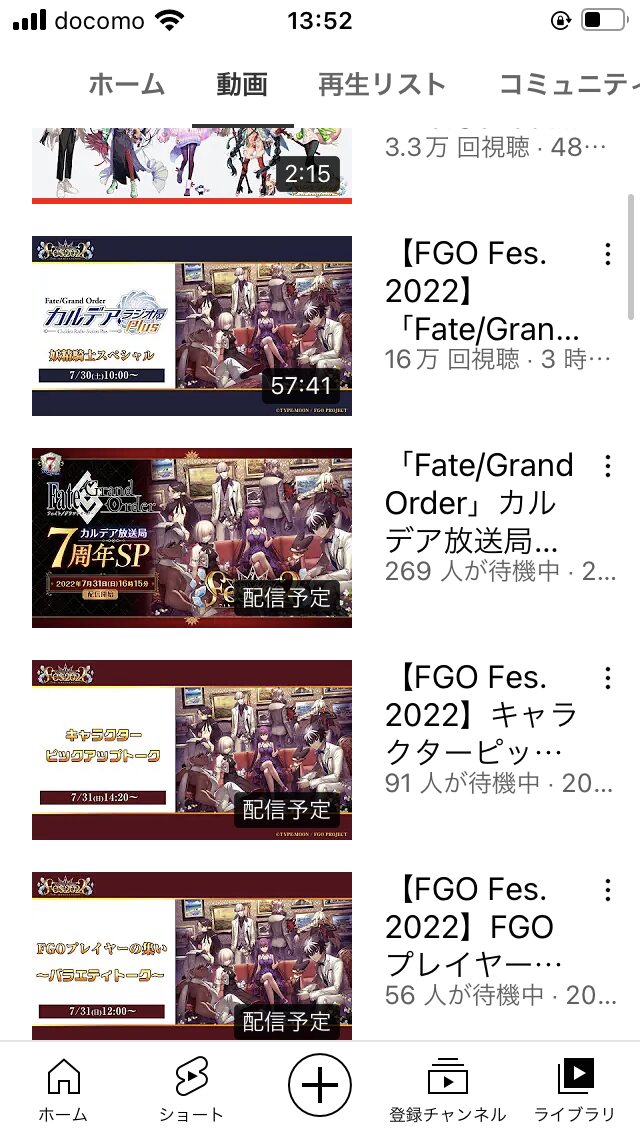
Task: Tap the create plus button
Action: 320,1085
